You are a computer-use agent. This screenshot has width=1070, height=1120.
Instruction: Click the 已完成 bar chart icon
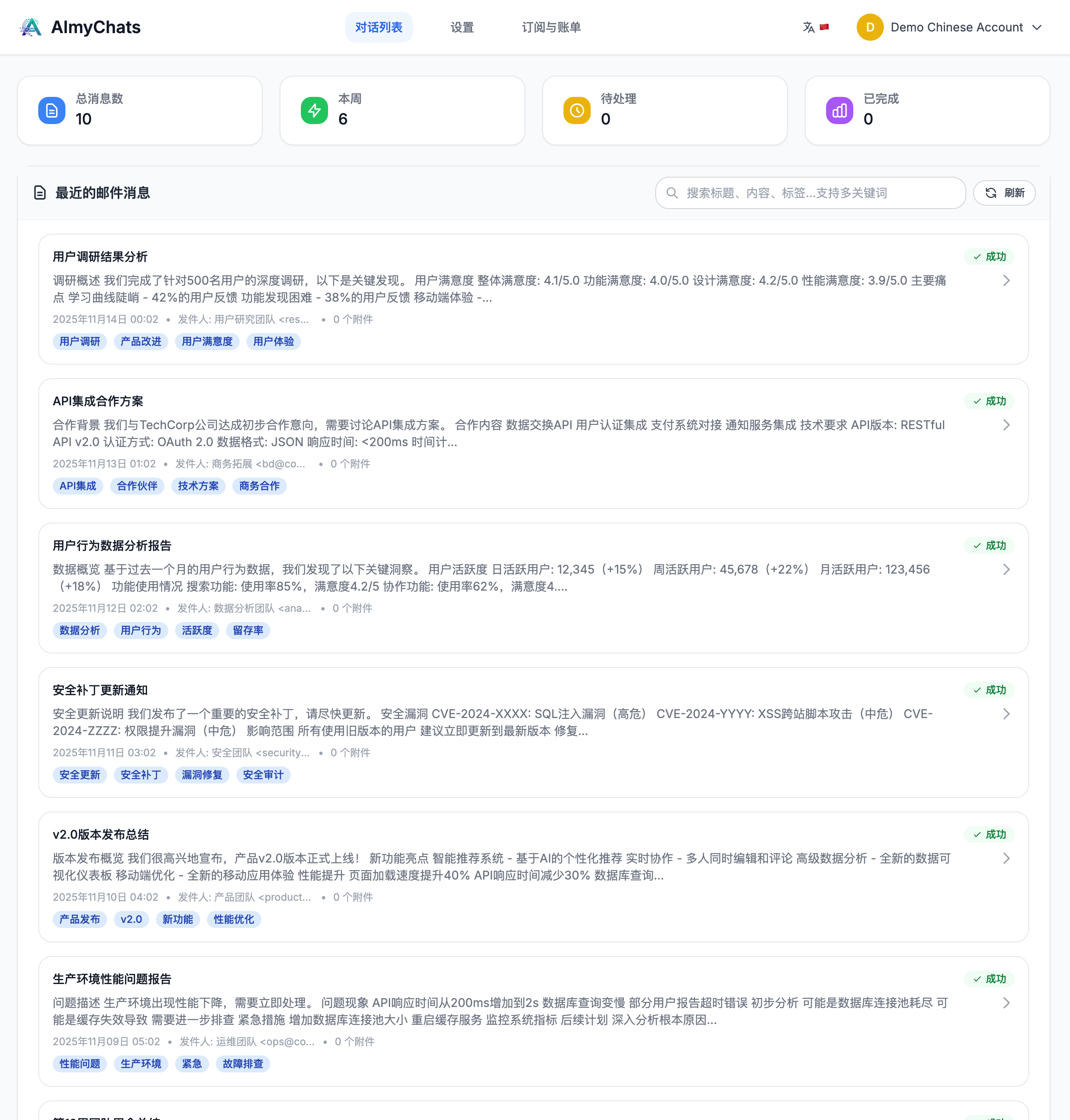tap(839, 110)
